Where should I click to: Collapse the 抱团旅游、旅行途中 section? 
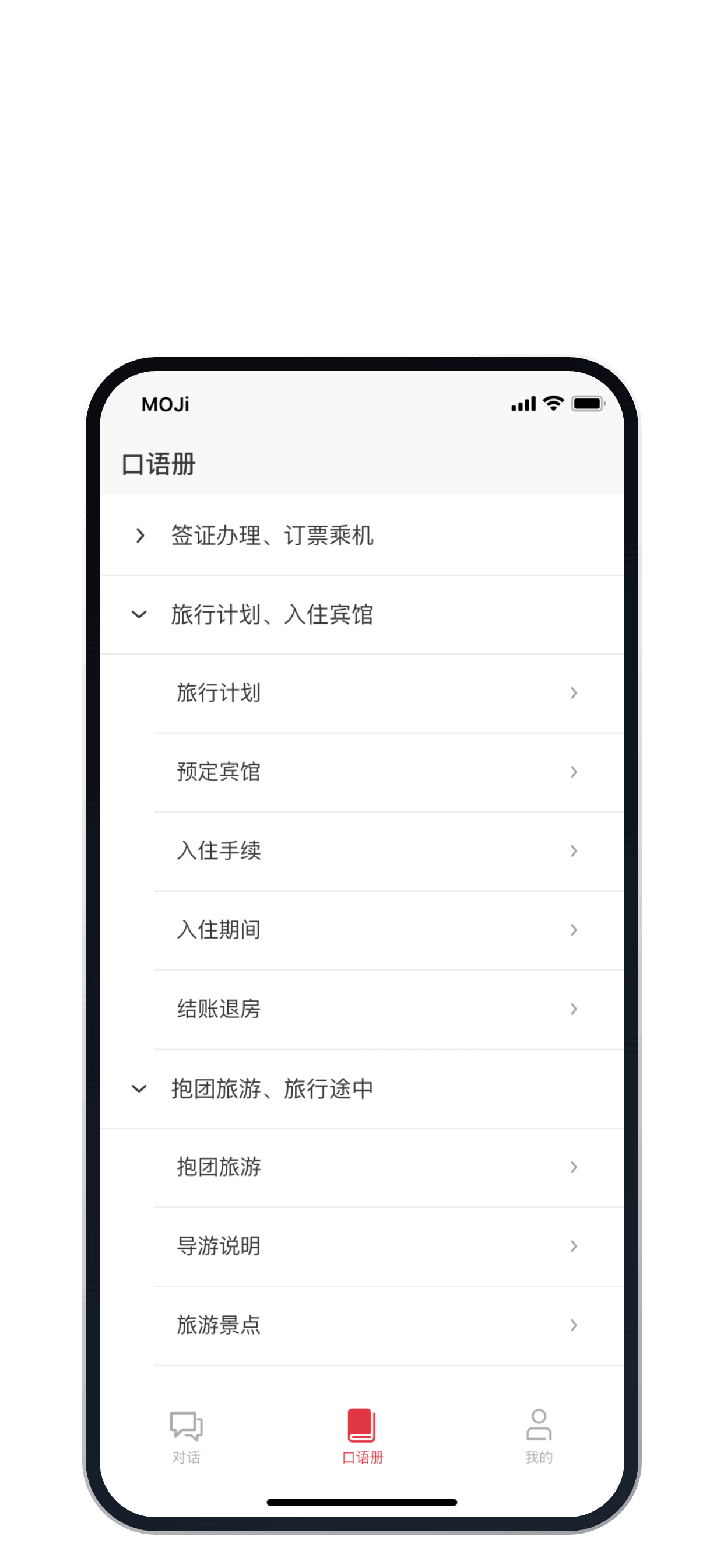pos(362,1089)
